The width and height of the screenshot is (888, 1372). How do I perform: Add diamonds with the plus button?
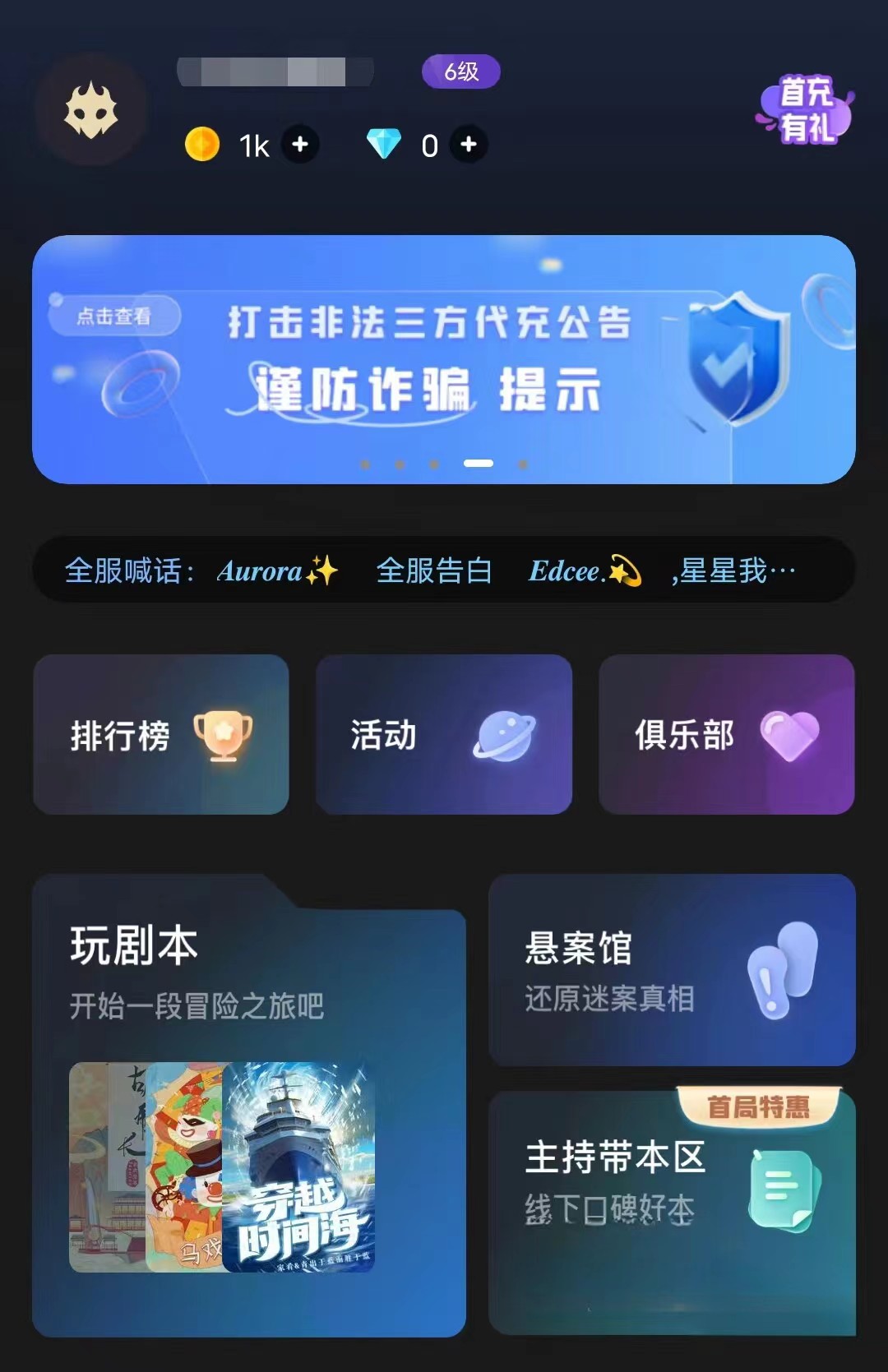tap(469, 145)
